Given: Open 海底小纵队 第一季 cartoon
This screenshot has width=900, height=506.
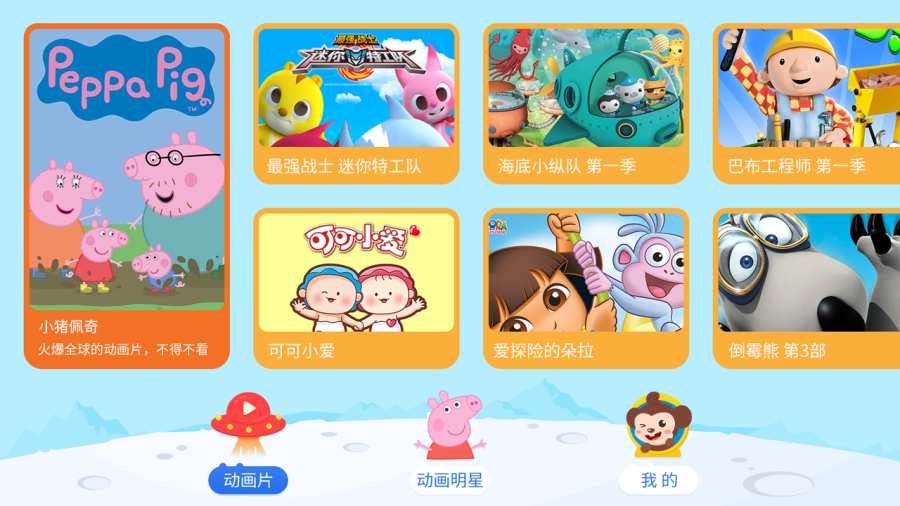Looking at the screenshot, I should pyautogui.click(x=586, y=103).
